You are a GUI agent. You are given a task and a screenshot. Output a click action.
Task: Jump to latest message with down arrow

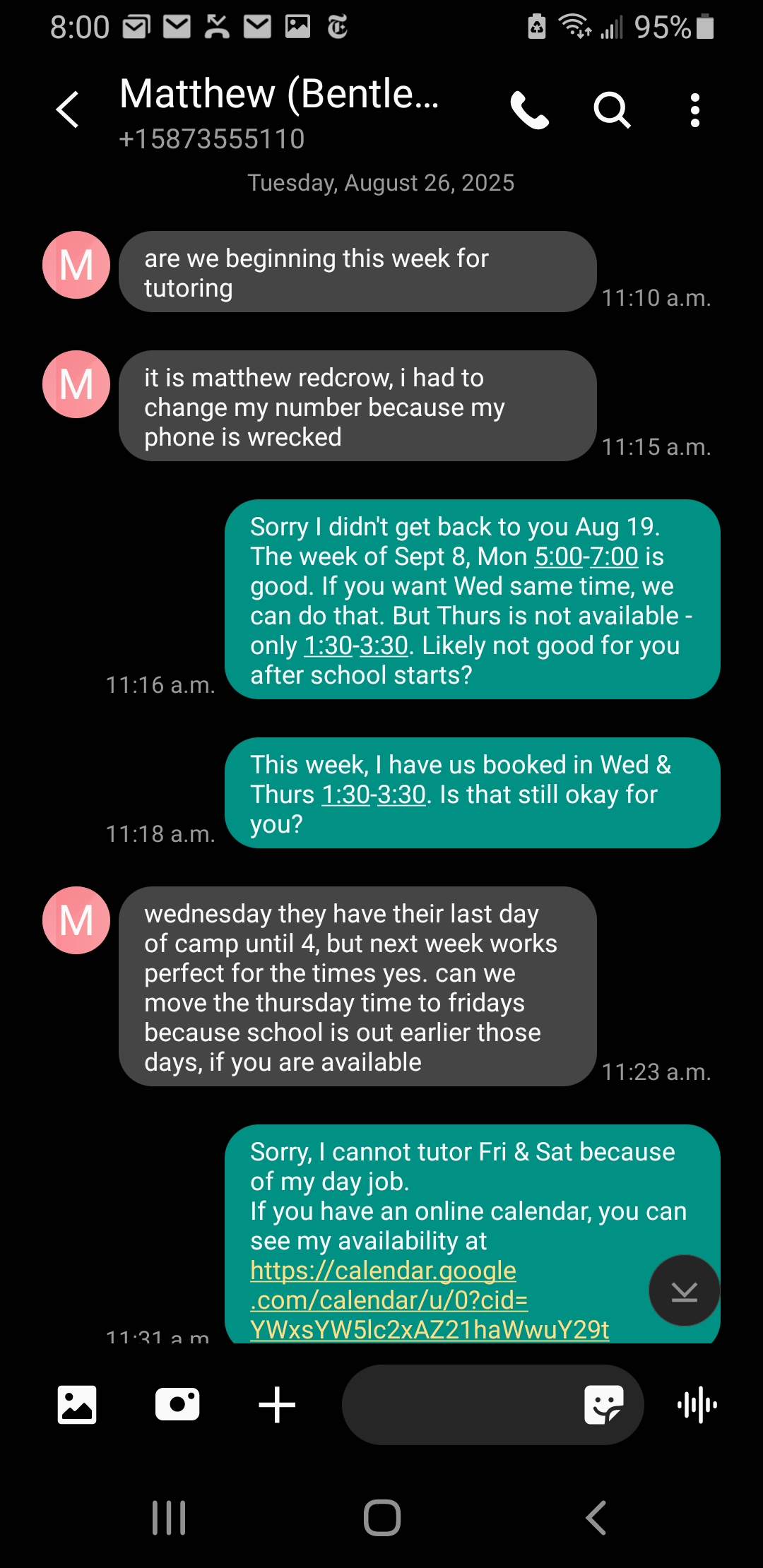(x=684, y=1291)
